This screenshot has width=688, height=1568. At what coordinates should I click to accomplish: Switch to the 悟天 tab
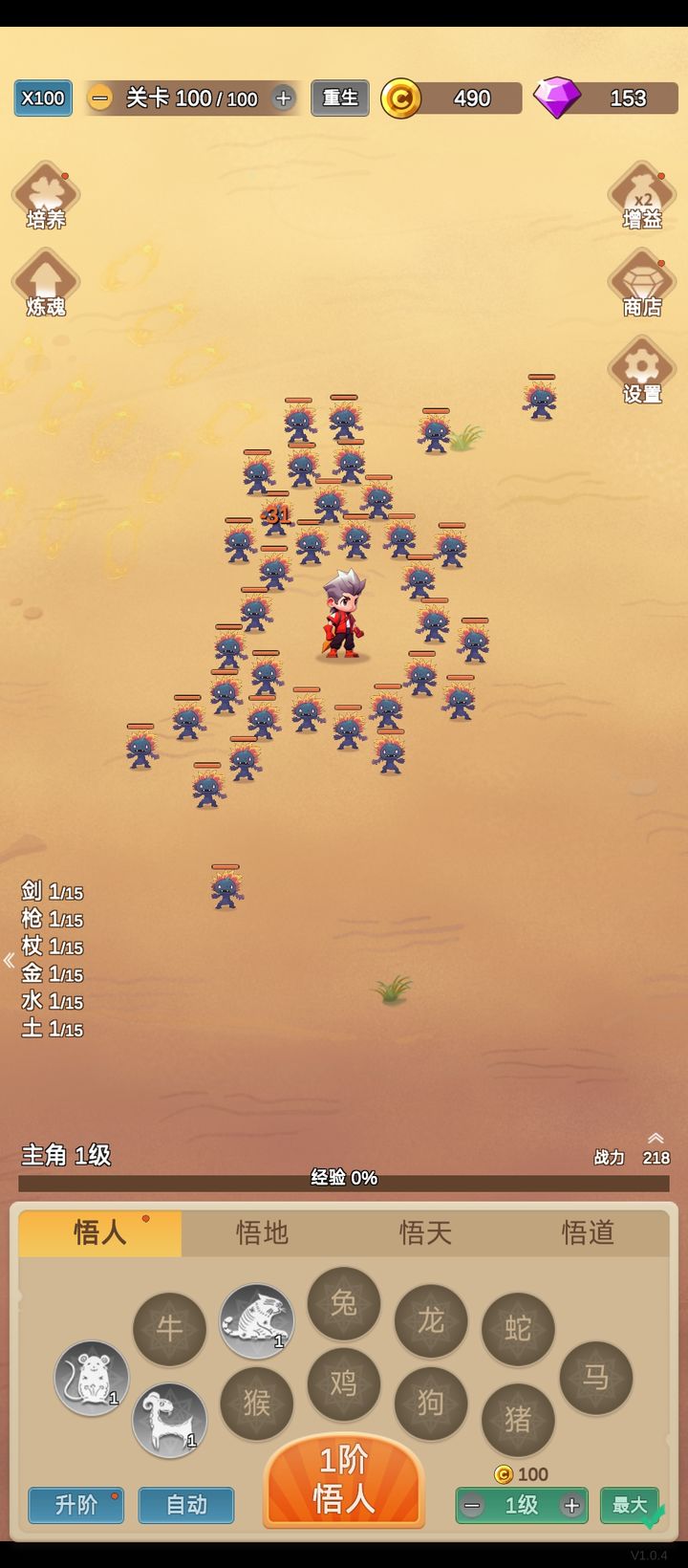click(425, 1233)
